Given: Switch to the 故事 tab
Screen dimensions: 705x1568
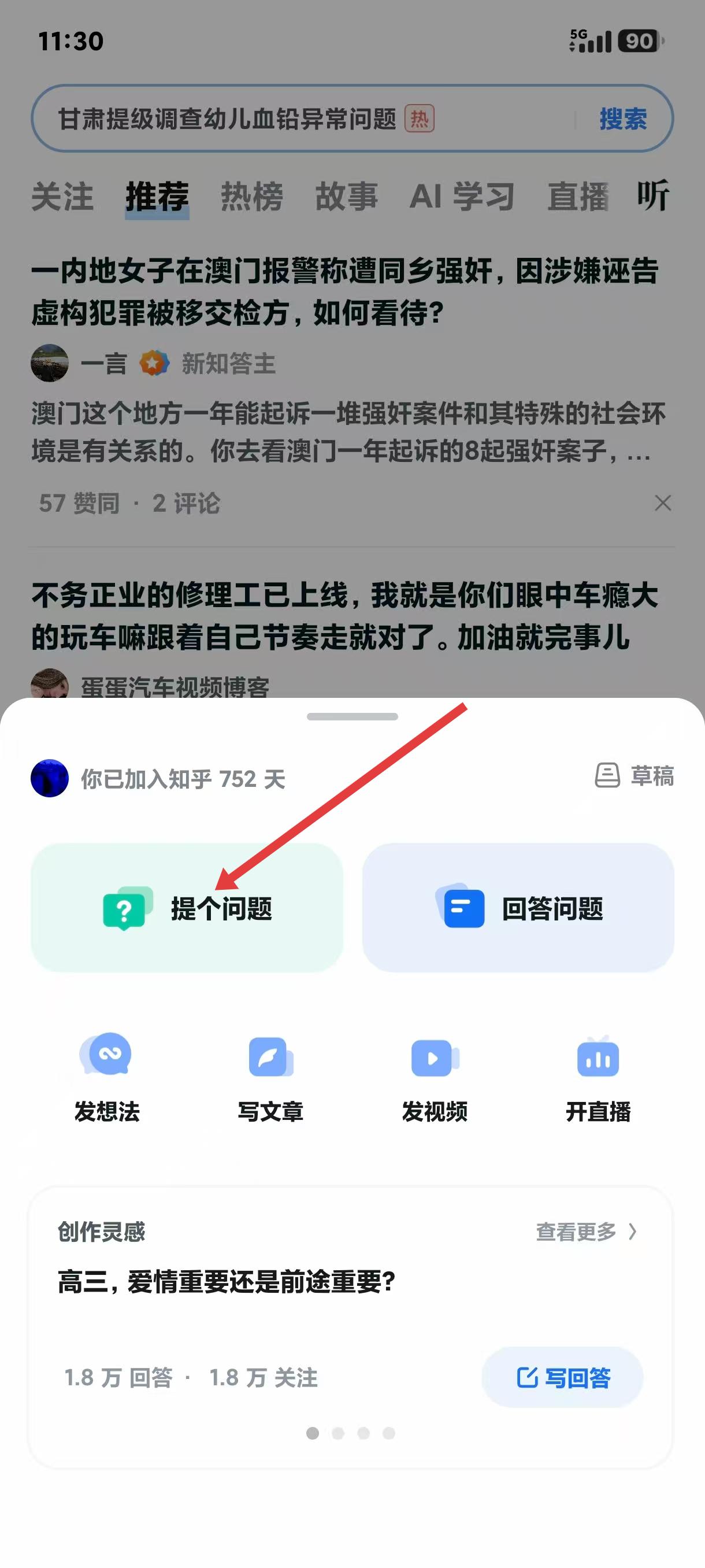Looking at the screenshot, I should point(346,197).
